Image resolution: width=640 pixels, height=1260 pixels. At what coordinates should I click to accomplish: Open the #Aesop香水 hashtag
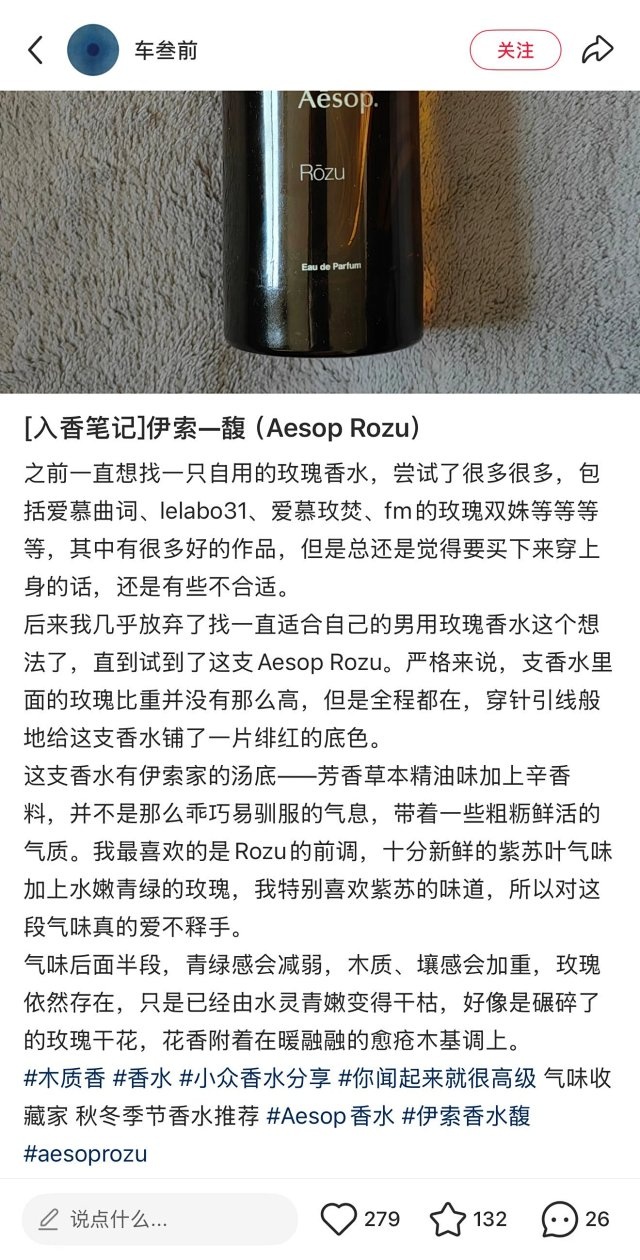click(x=331, y=1115)
